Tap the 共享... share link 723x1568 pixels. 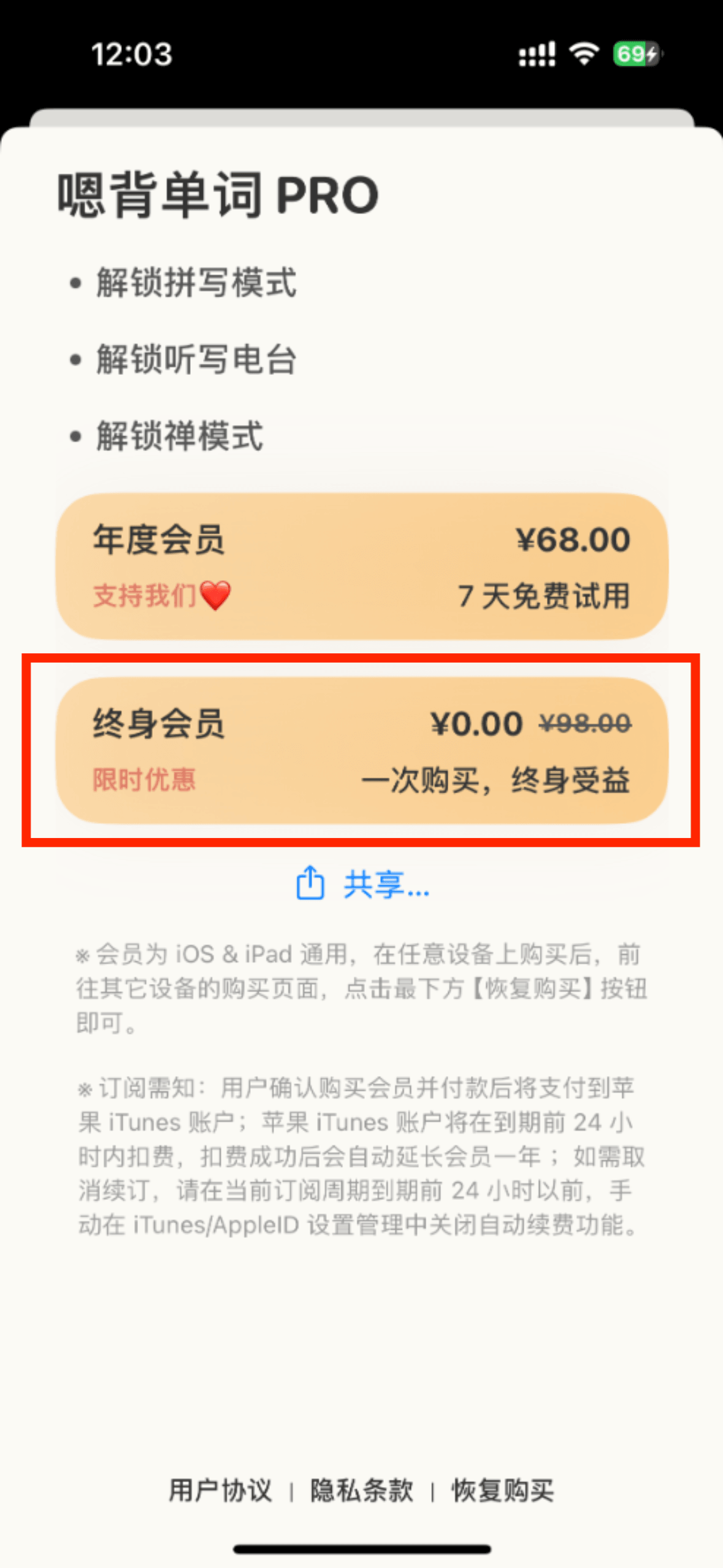pos(363,884)
